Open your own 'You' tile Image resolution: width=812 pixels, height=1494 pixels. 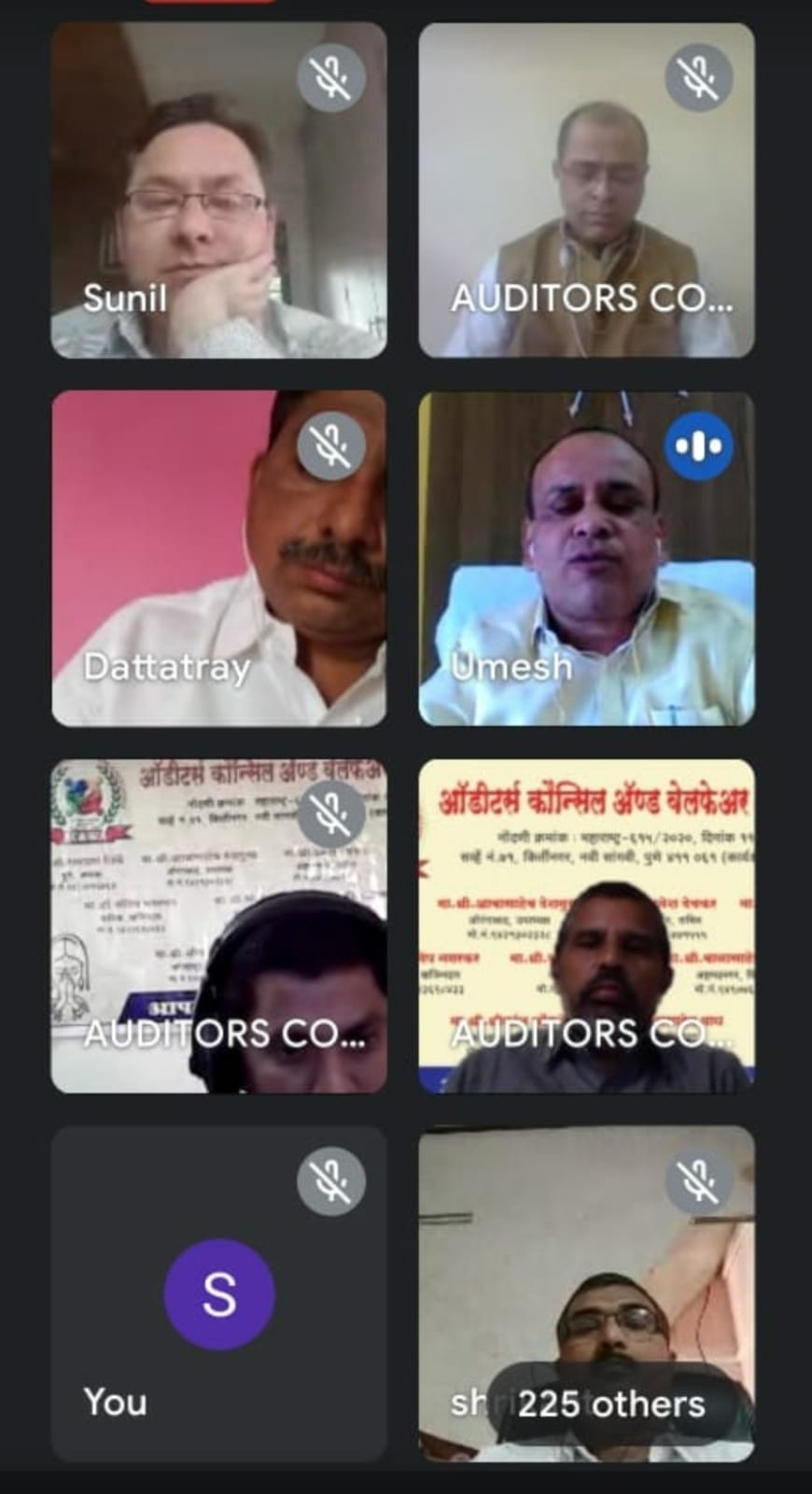pos(218,1294)
